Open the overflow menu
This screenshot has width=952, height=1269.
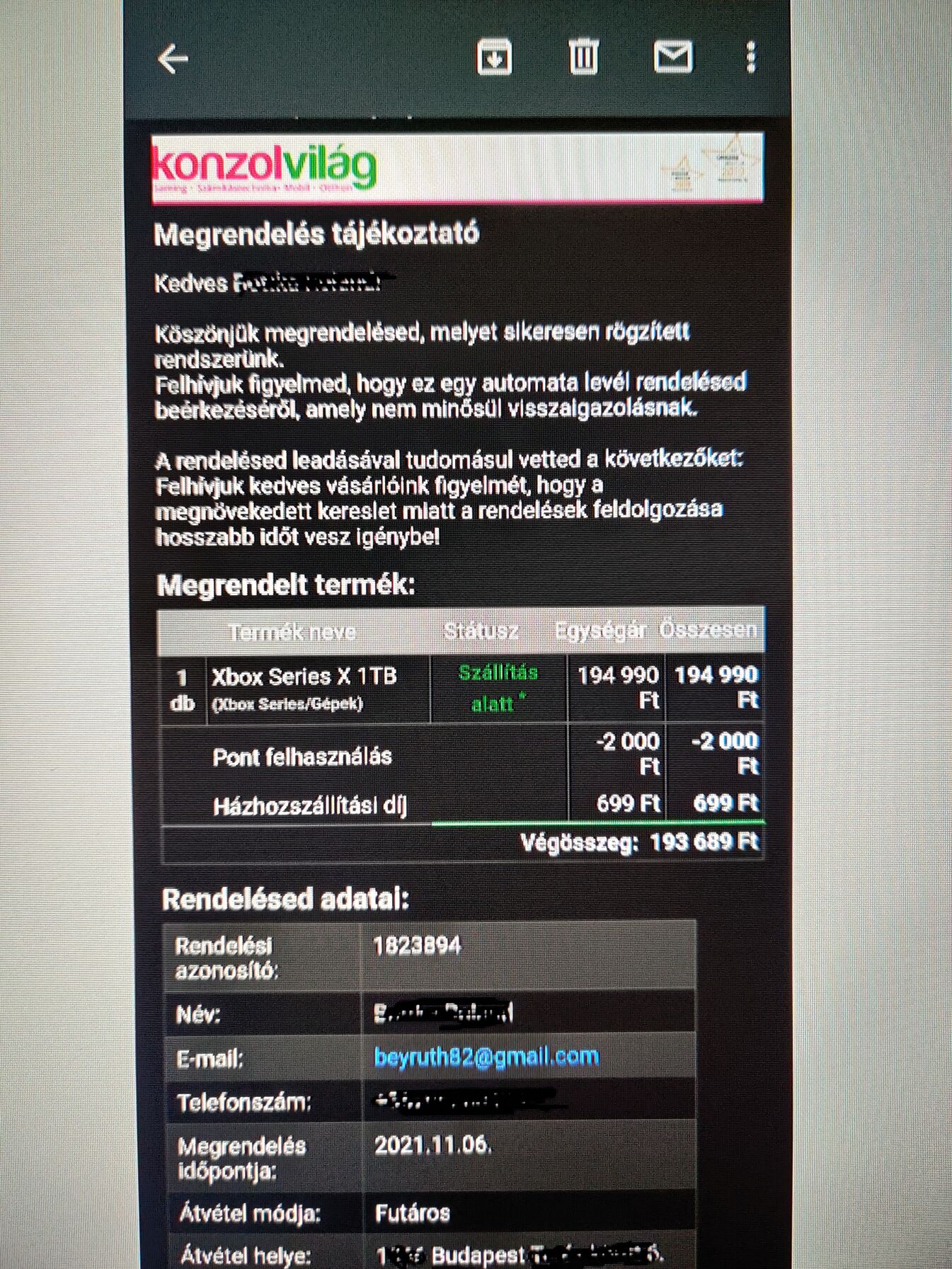(751, 57)
